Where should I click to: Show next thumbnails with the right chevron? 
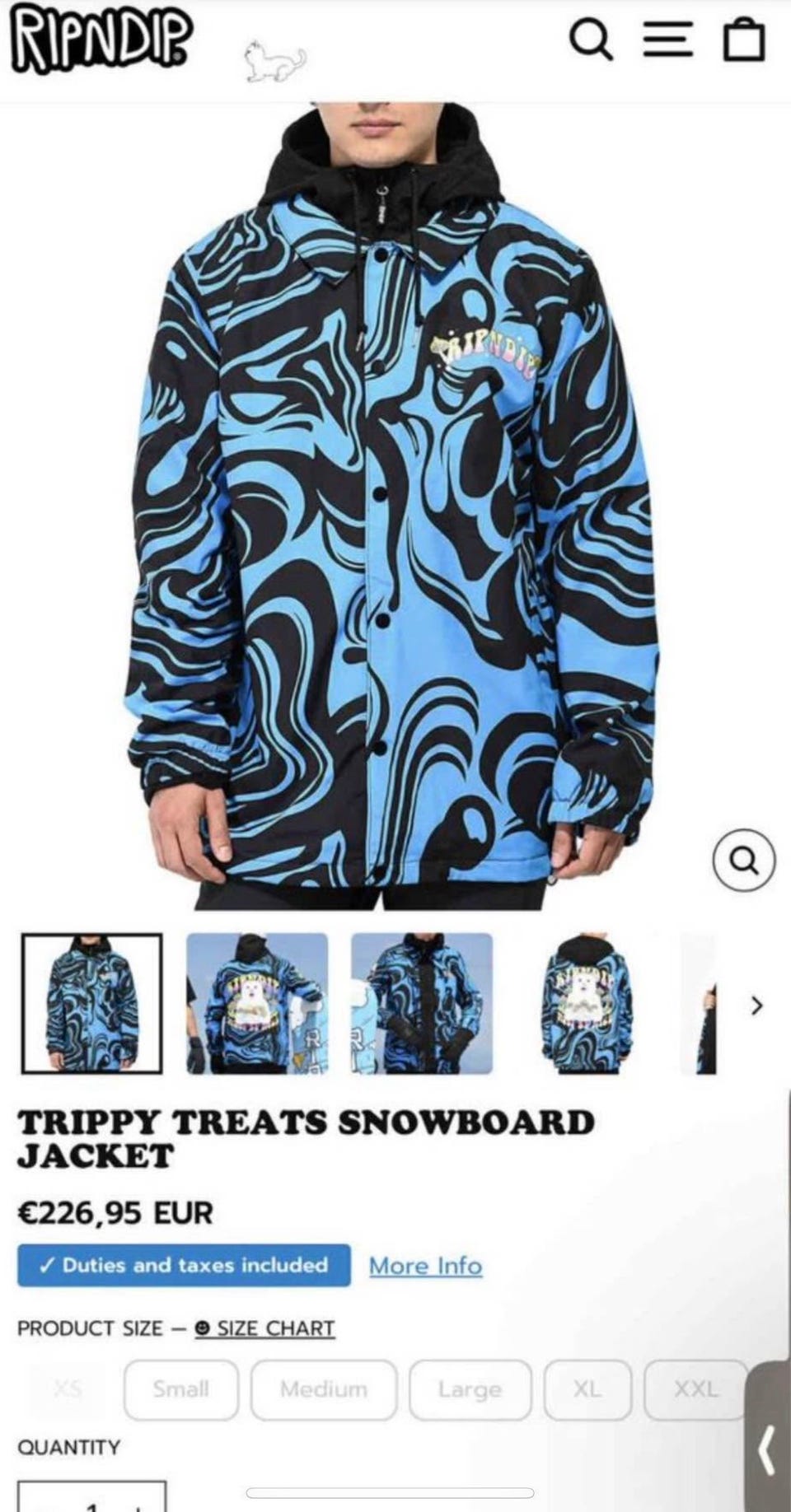pyautogui.click(x=757, y=1005)
